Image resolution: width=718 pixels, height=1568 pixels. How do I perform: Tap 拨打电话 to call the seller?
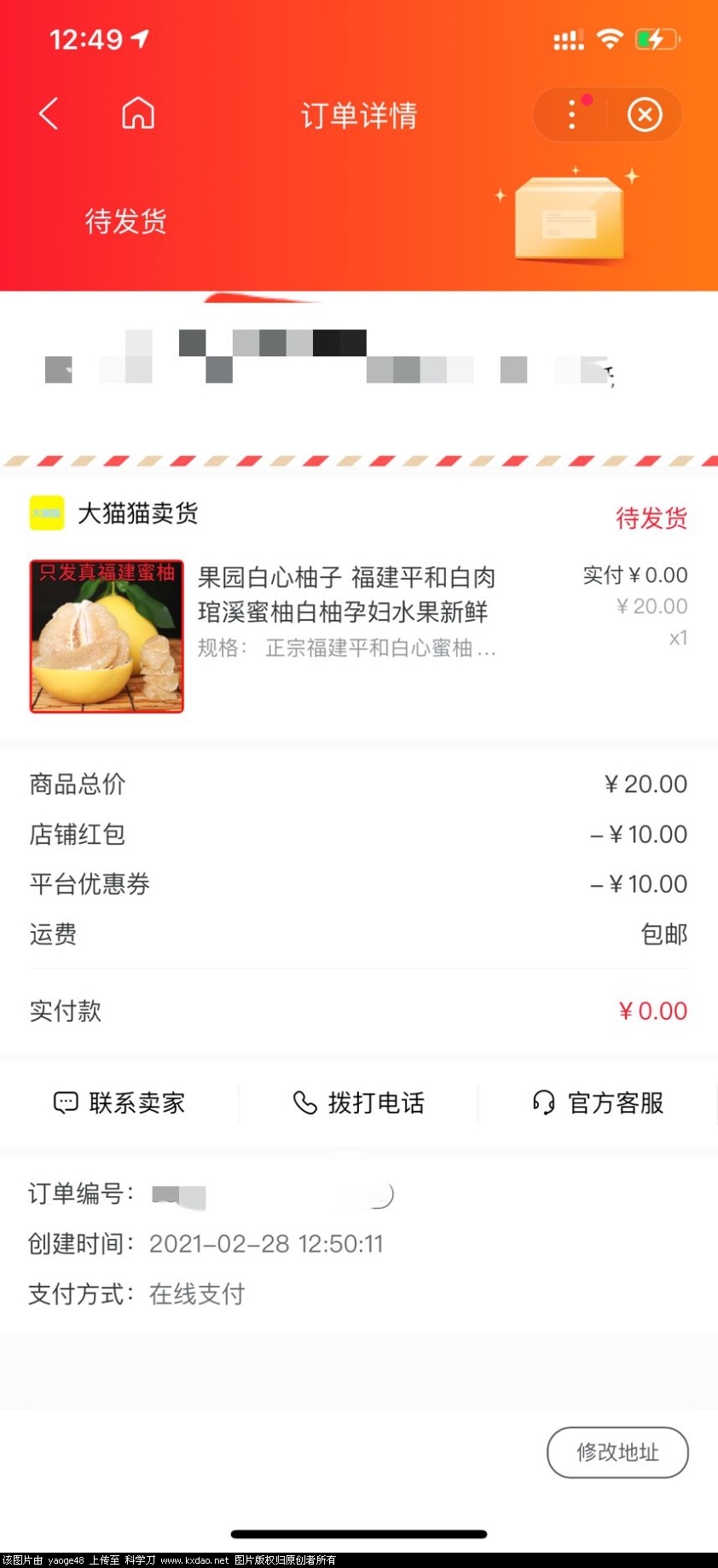pyautogui.click(x=359, y=1102)
